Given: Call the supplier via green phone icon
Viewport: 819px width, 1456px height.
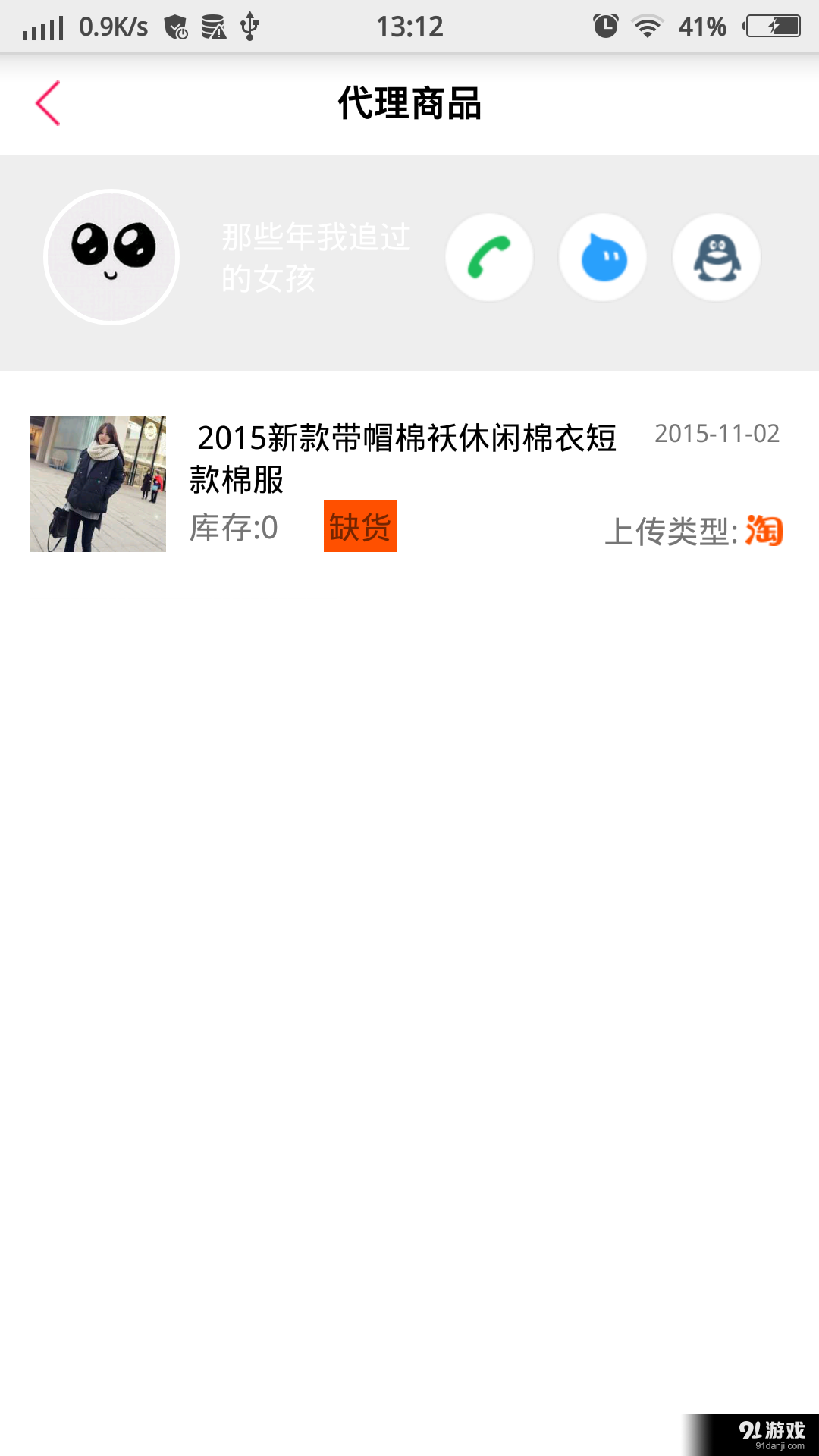Looking at the screenshot, I should [489, 257].
